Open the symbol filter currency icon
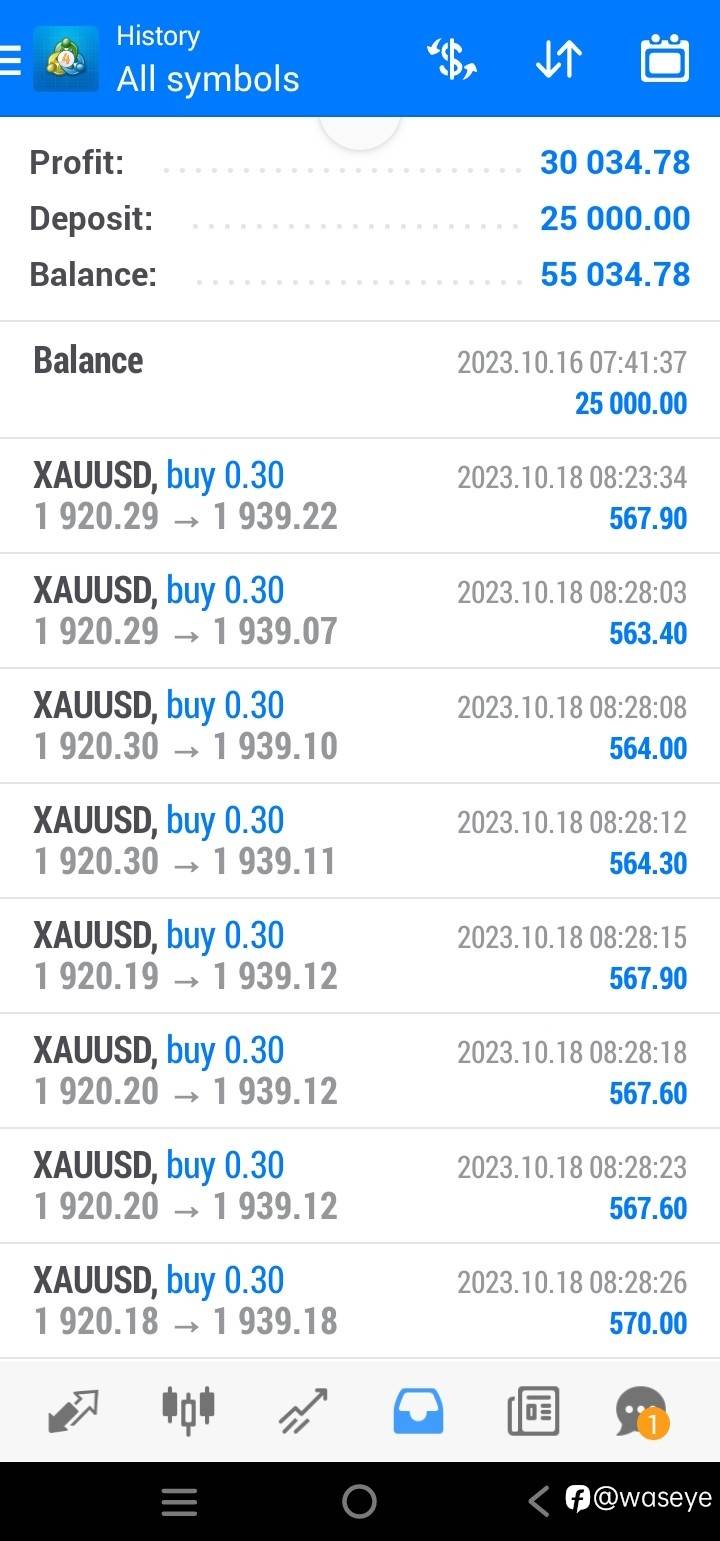The image size is (720, 1541). point(452,60)
